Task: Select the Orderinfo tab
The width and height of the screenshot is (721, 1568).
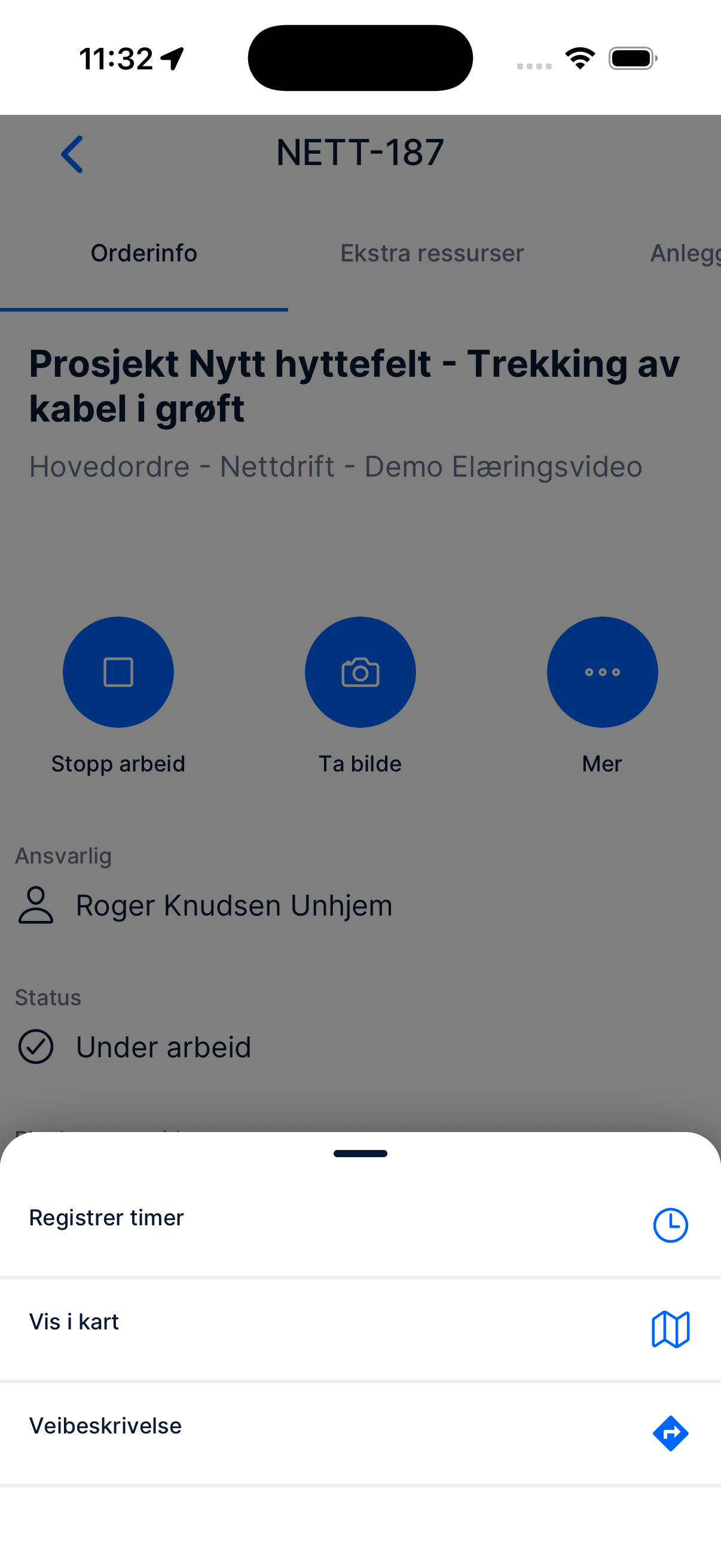Action: click(143, 252)
